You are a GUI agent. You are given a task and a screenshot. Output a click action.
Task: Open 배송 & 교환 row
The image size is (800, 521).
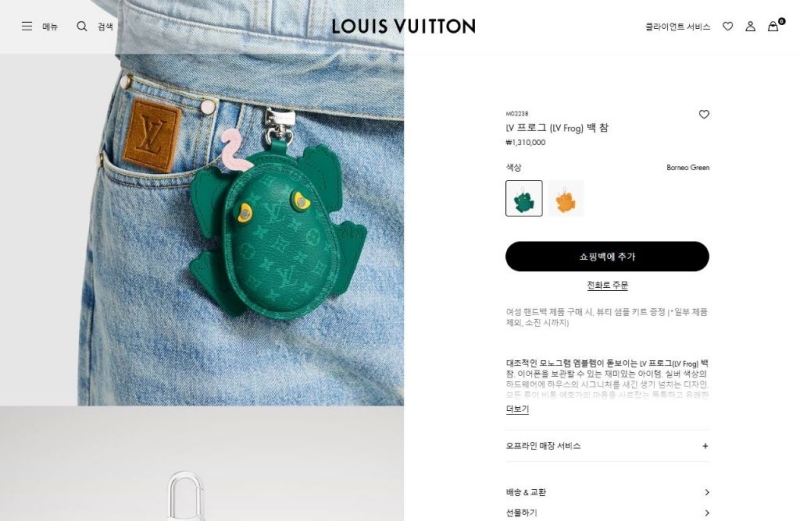(x=607, y=492)
